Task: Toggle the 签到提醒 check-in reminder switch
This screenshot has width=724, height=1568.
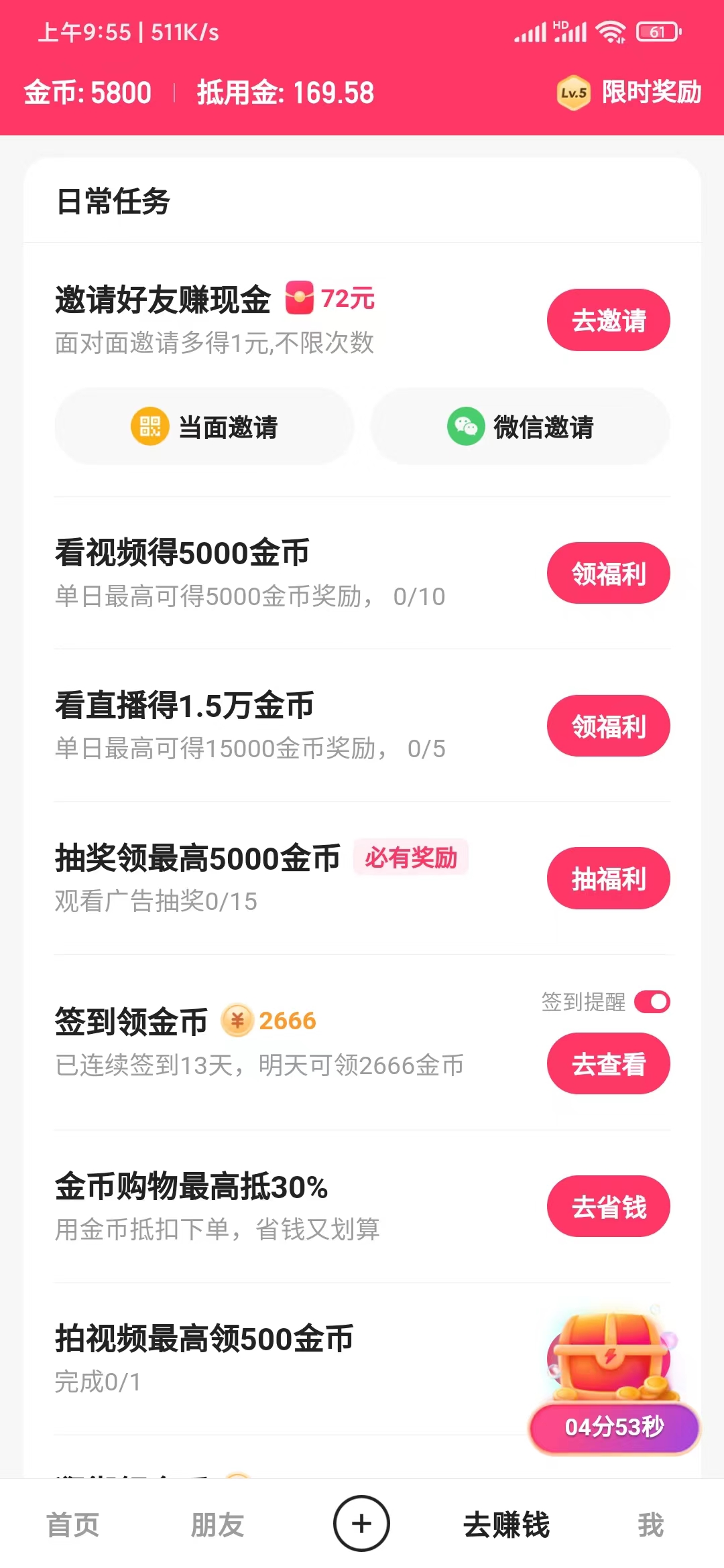Action: pyautogui.click(x=654, y=1002)
